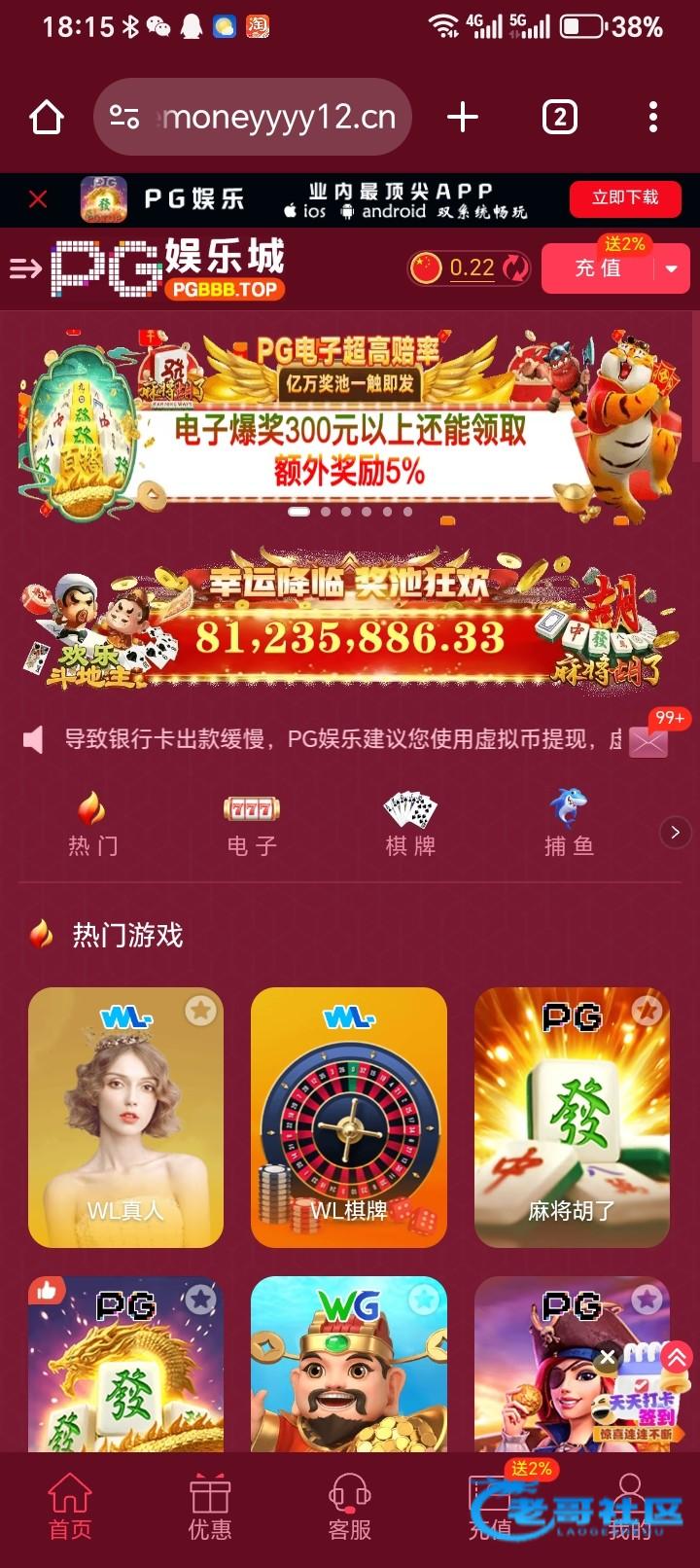The image size is (700, 1568).
Task: Open a new browser tab
Action: pos(463,118)
